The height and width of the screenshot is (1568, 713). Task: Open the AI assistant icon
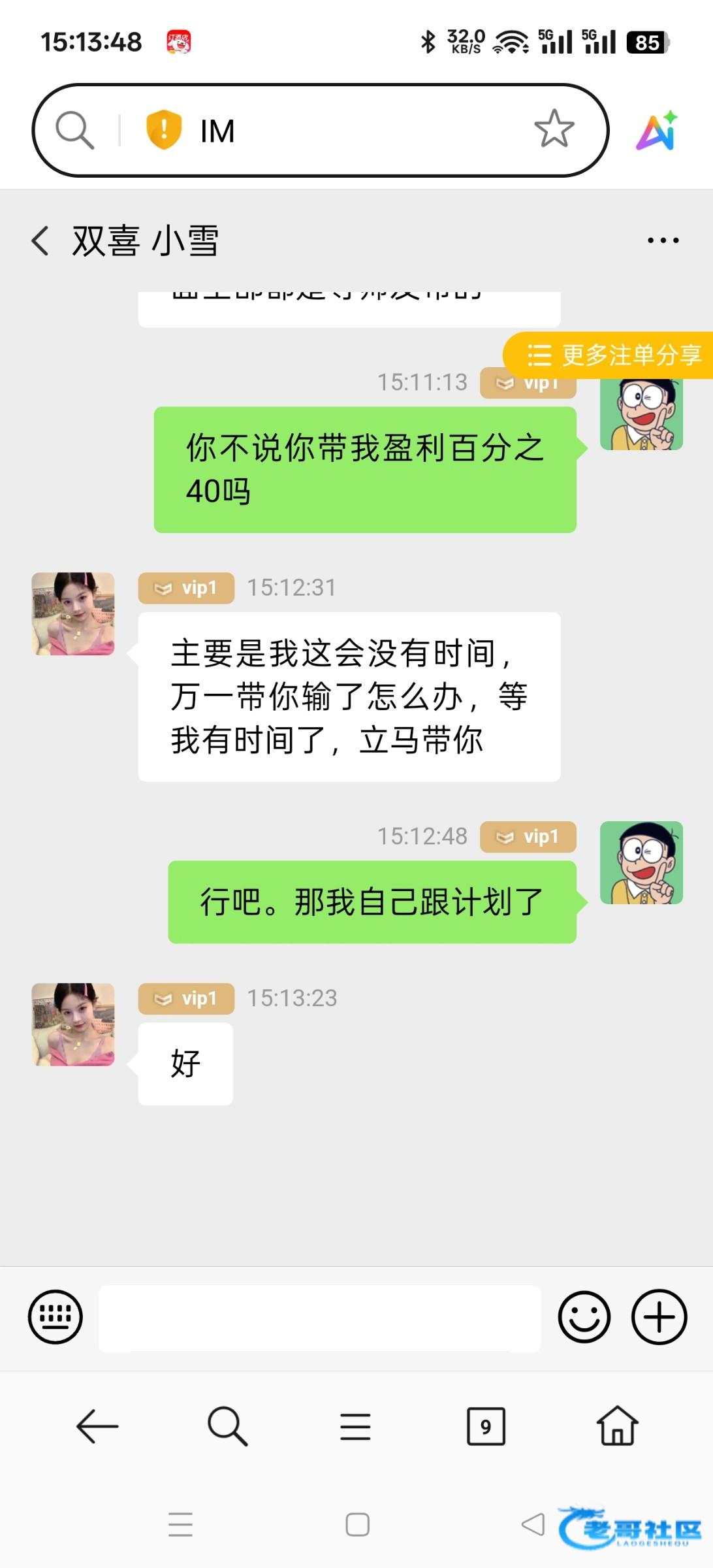[656, 131]
